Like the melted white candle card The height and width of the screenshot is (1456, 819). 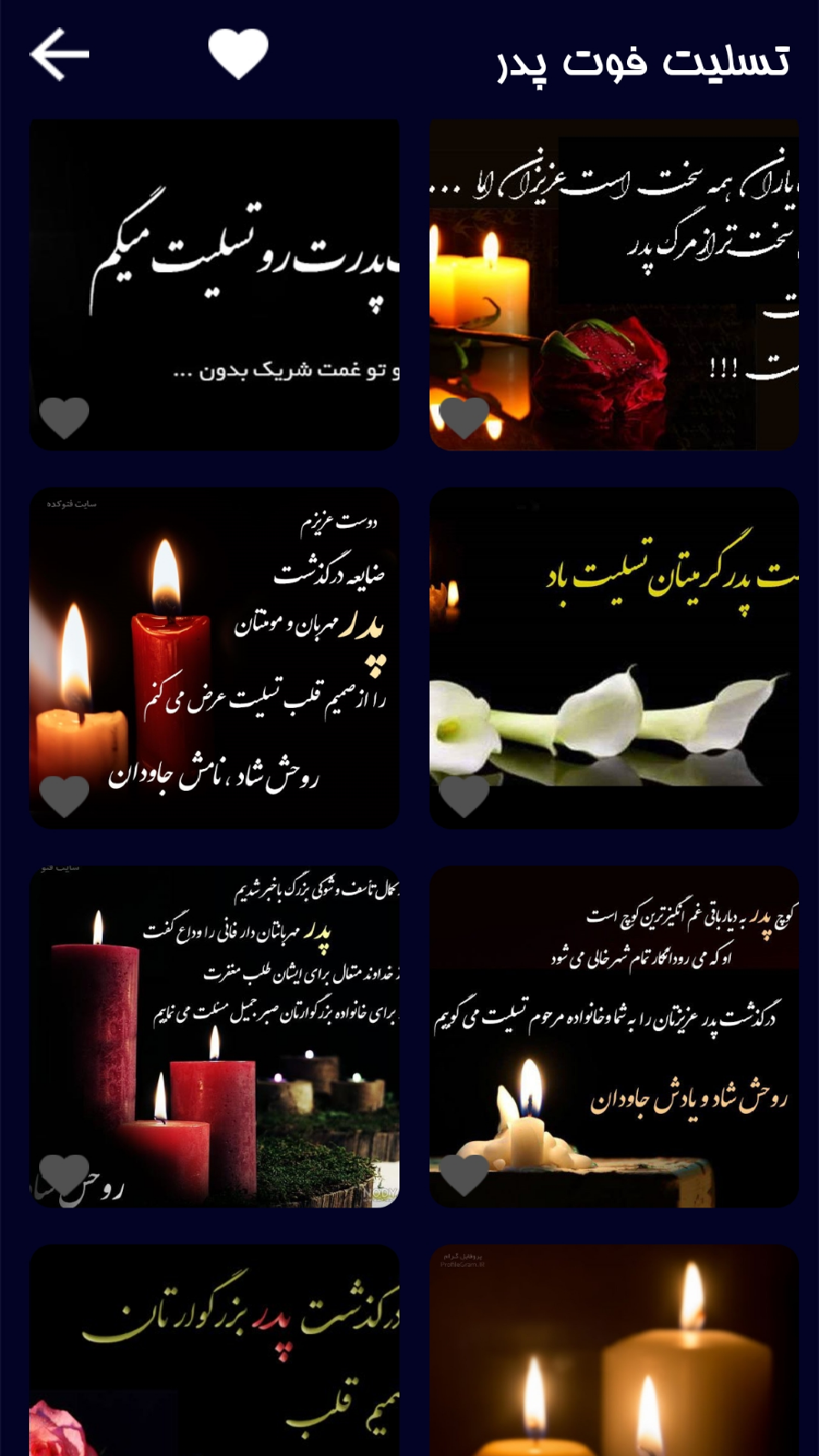point(463,1174)
